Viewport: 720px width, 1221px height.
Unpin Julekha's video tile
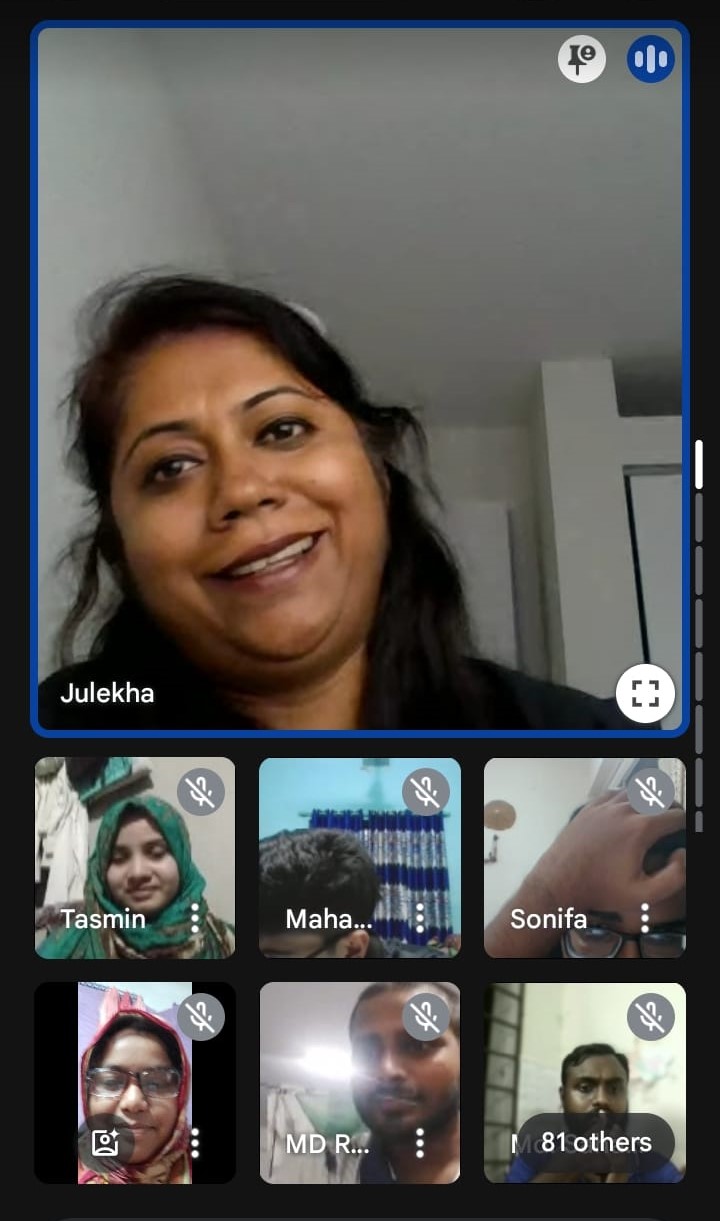(581, 59)
